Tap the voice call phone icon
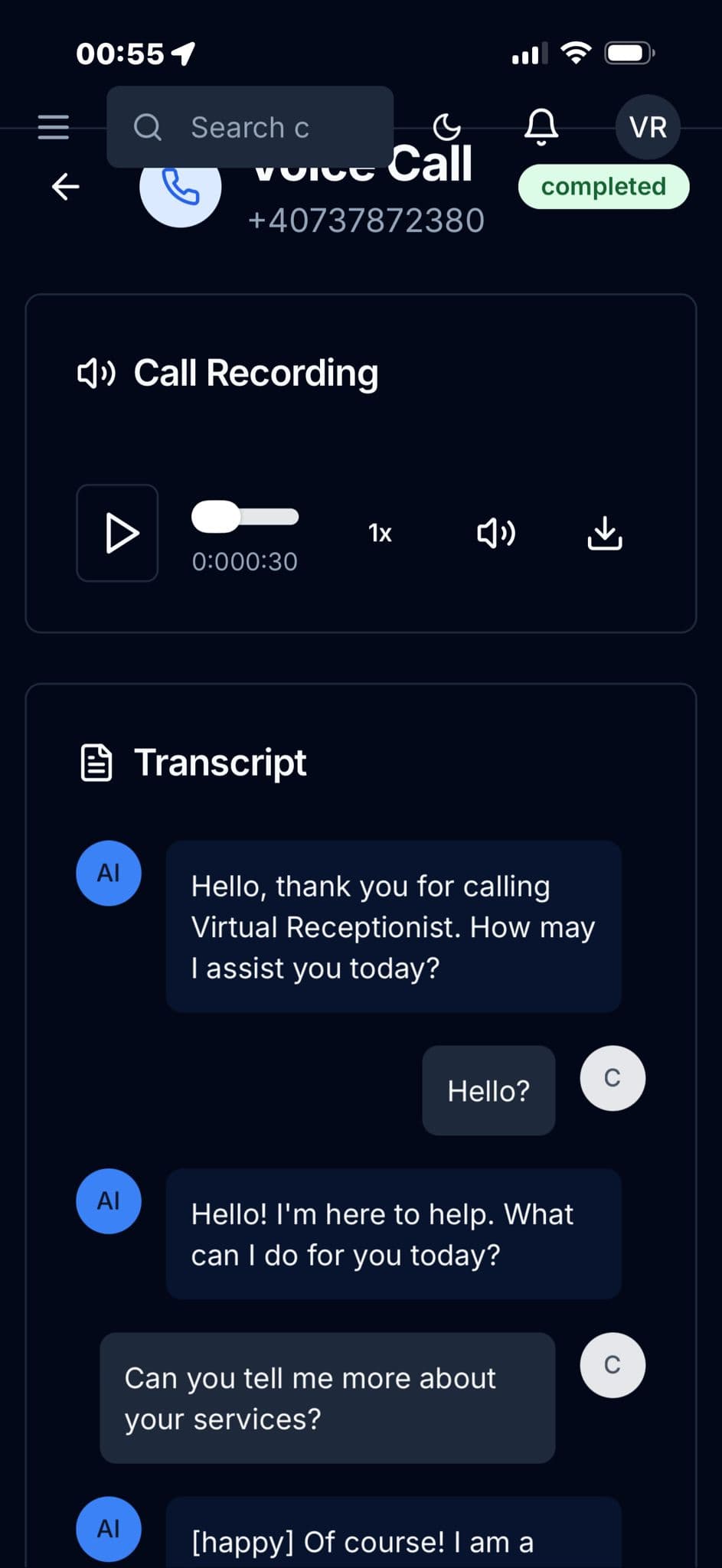The image size is (722, 1568). (181, 186)
